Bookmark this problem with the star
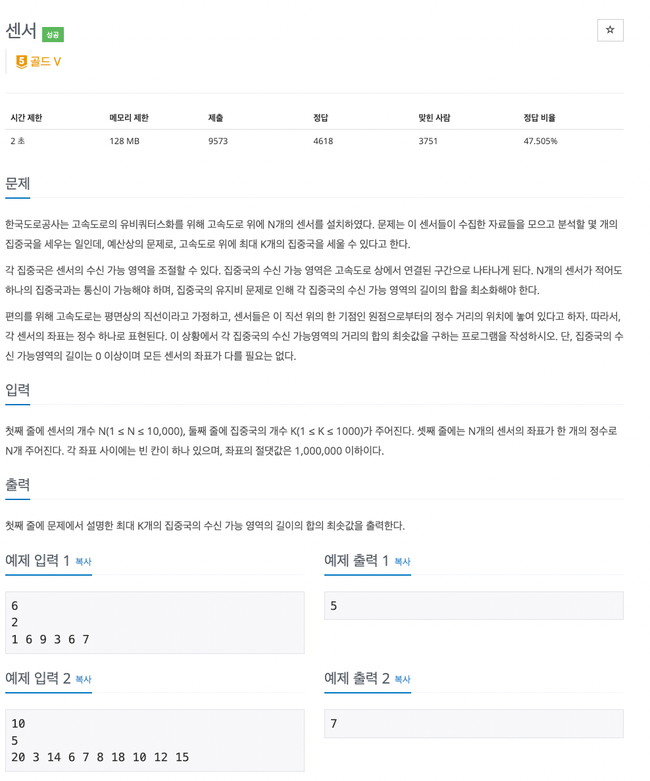The width and height of the screenshot is (650, 781). [610, 30]
